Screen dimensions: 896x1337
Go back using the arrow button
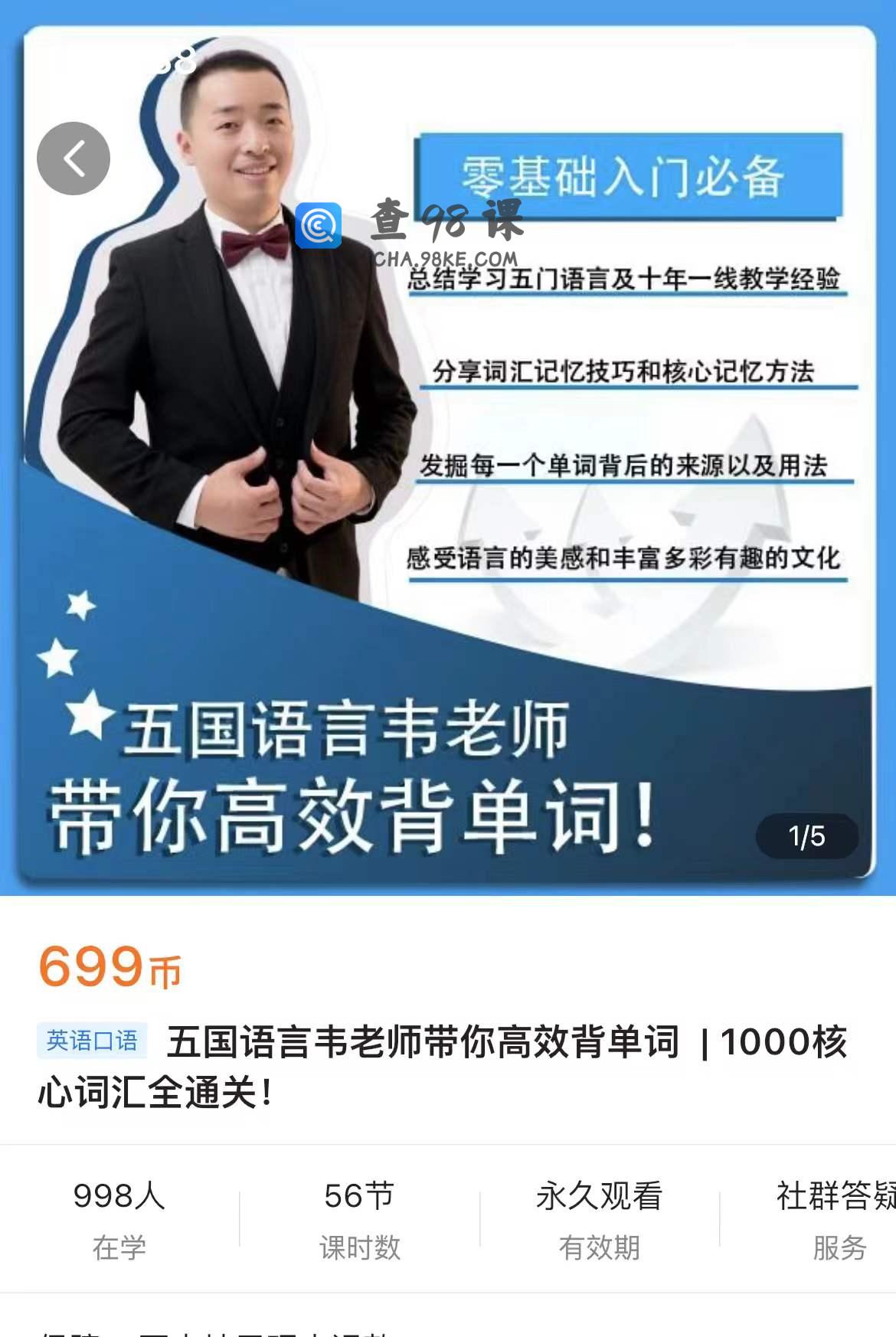74,159
